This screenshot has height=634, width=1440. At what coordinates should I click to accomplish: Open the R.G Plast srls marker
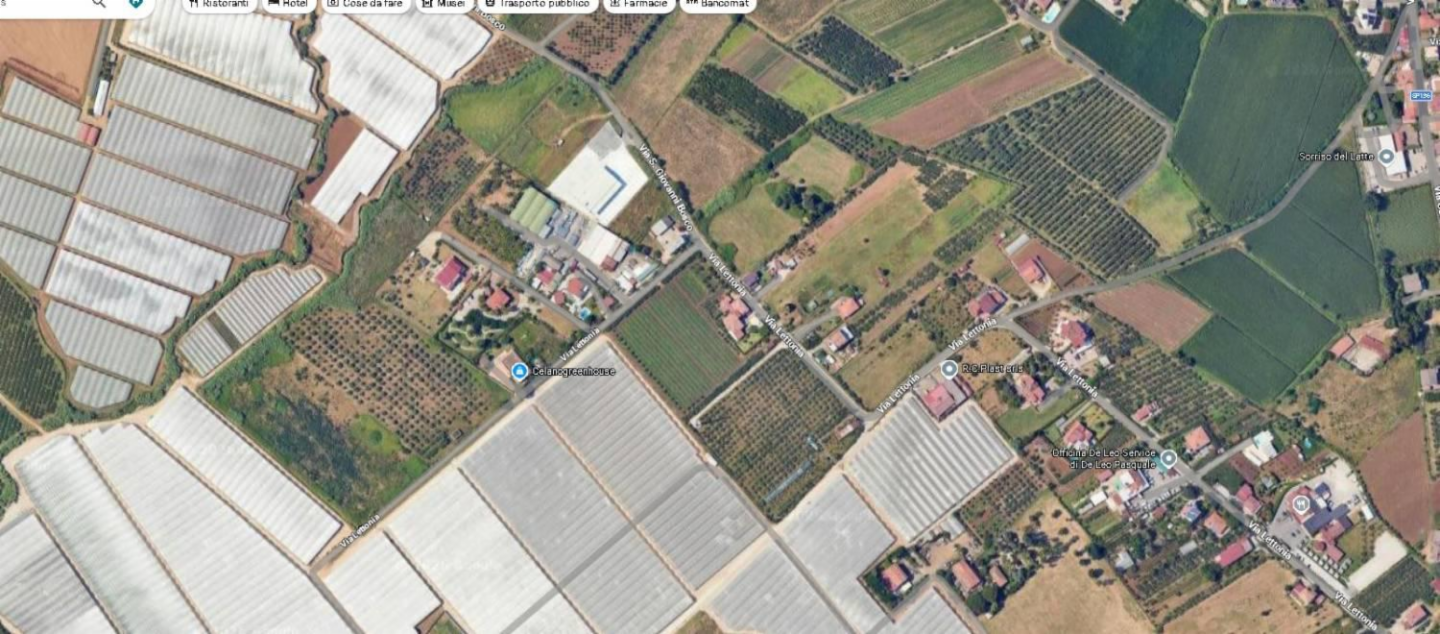949,369
